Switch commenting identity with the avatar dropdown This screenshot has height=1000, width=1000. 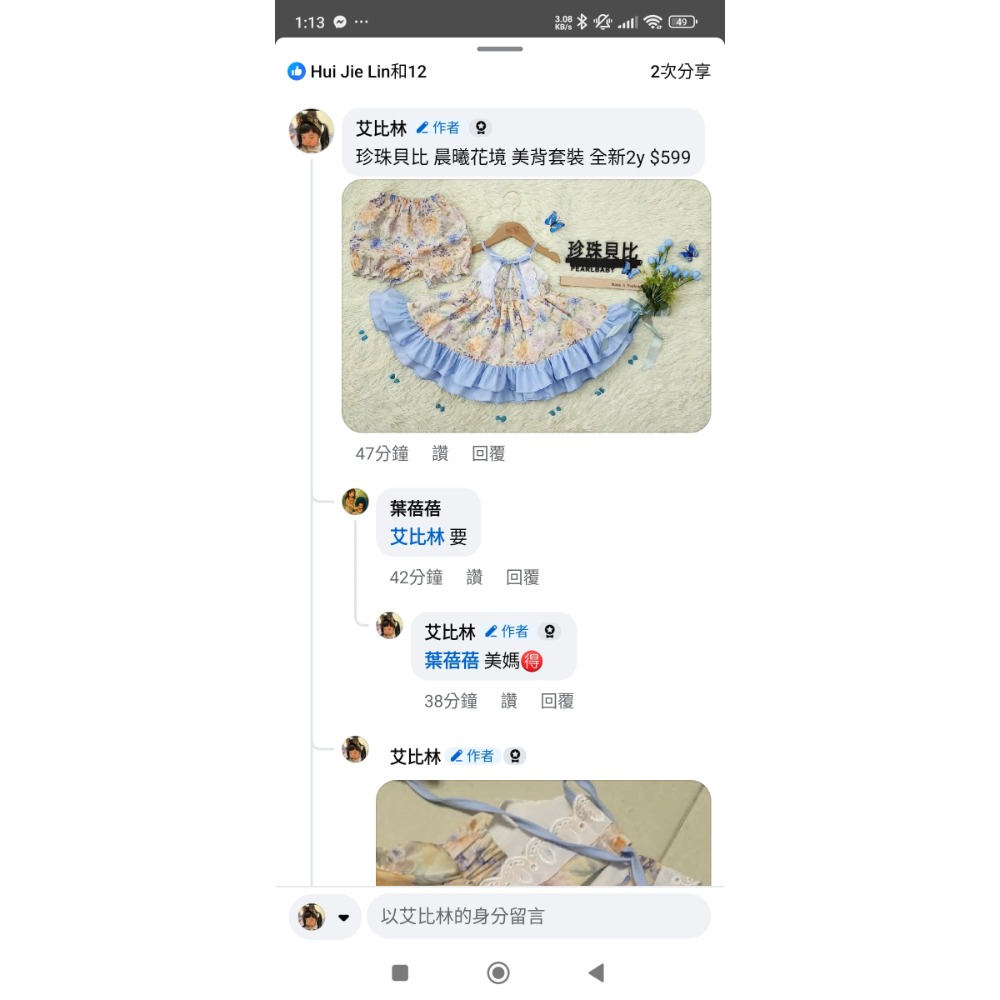326,917
